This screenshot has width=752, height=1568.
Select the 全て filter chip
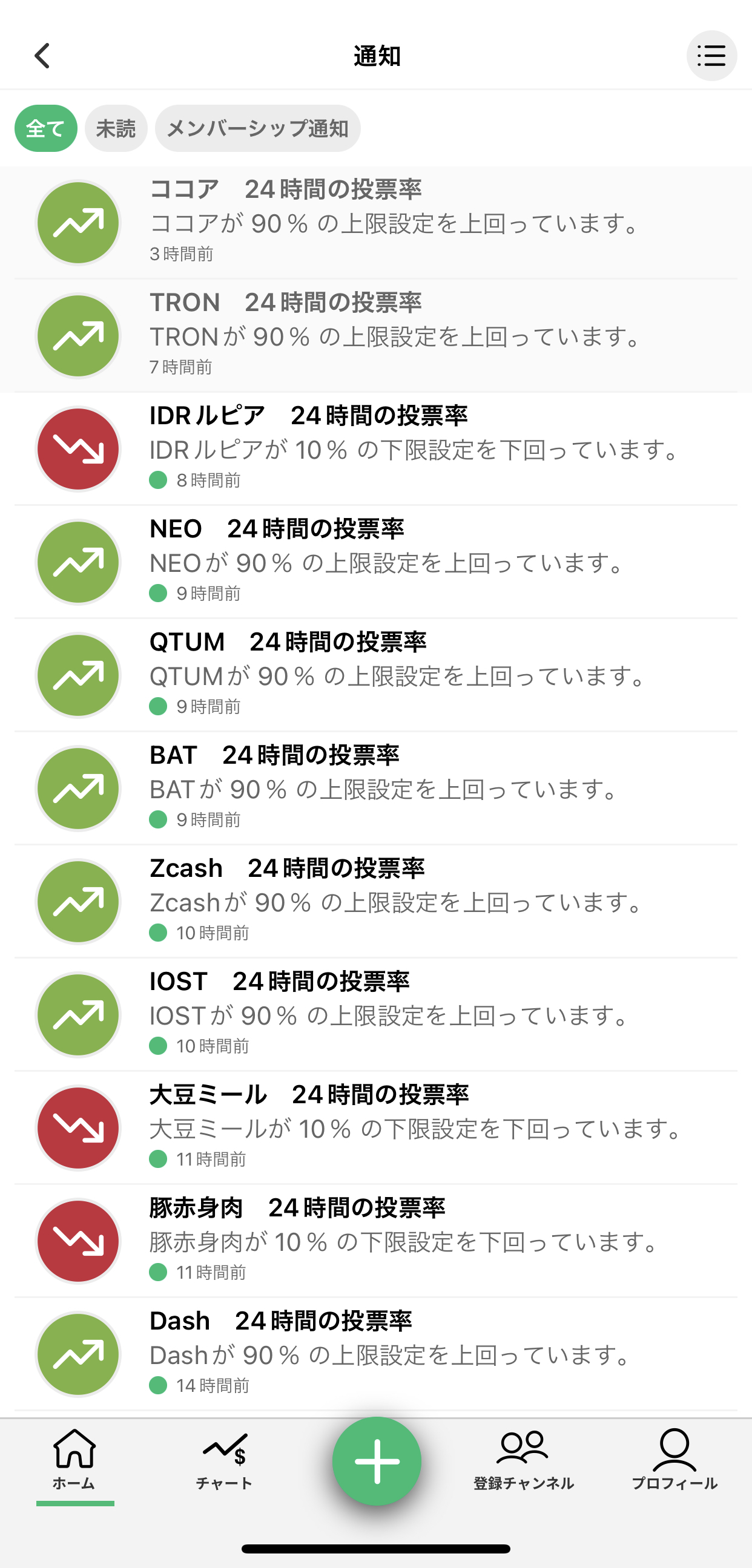point(45,128)
